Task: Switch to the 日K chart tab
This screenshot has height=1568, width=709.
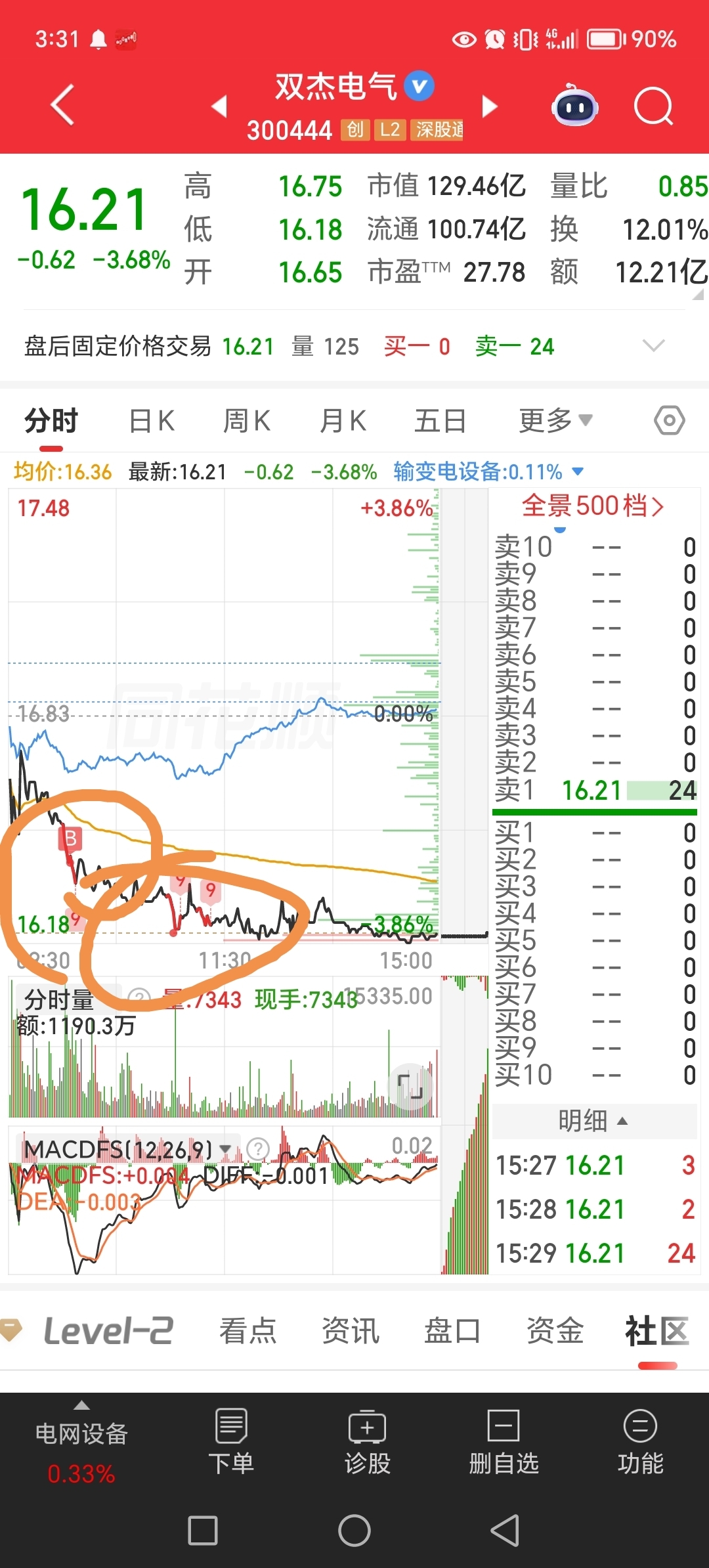Action: 152,421
